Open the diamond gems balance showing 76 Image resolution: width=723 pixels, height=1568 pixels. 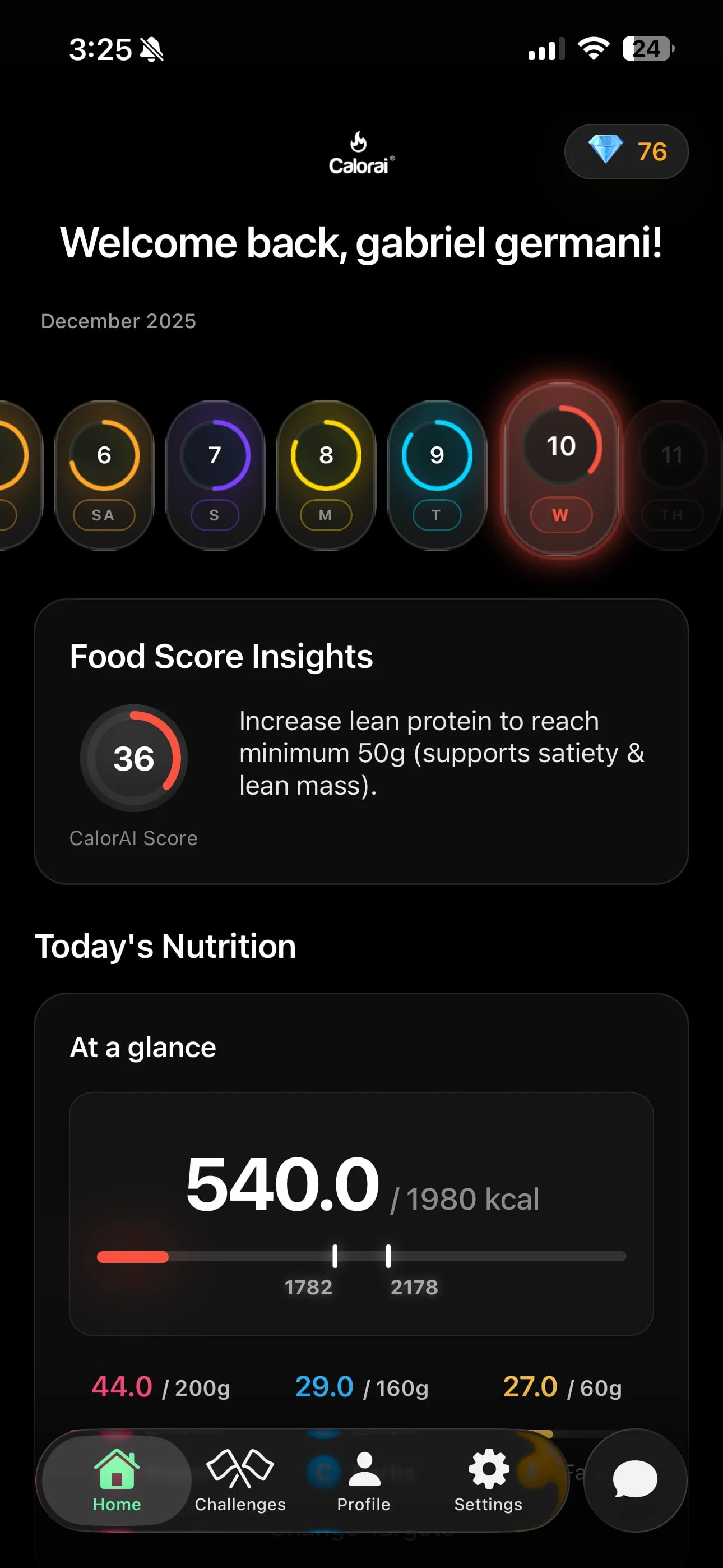(626, 151)
